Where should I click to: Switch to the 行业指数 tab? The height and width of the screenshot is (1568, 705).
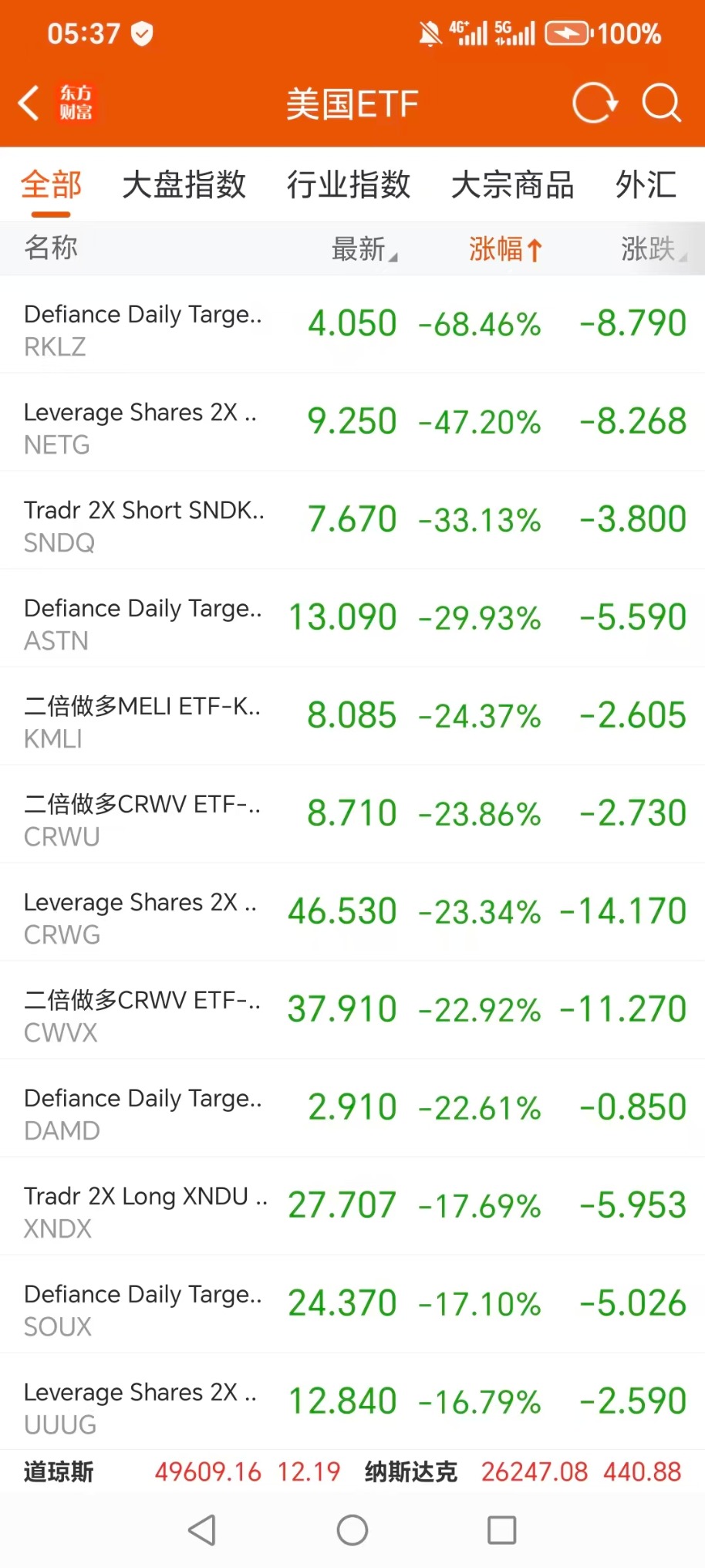coord(349,185)
